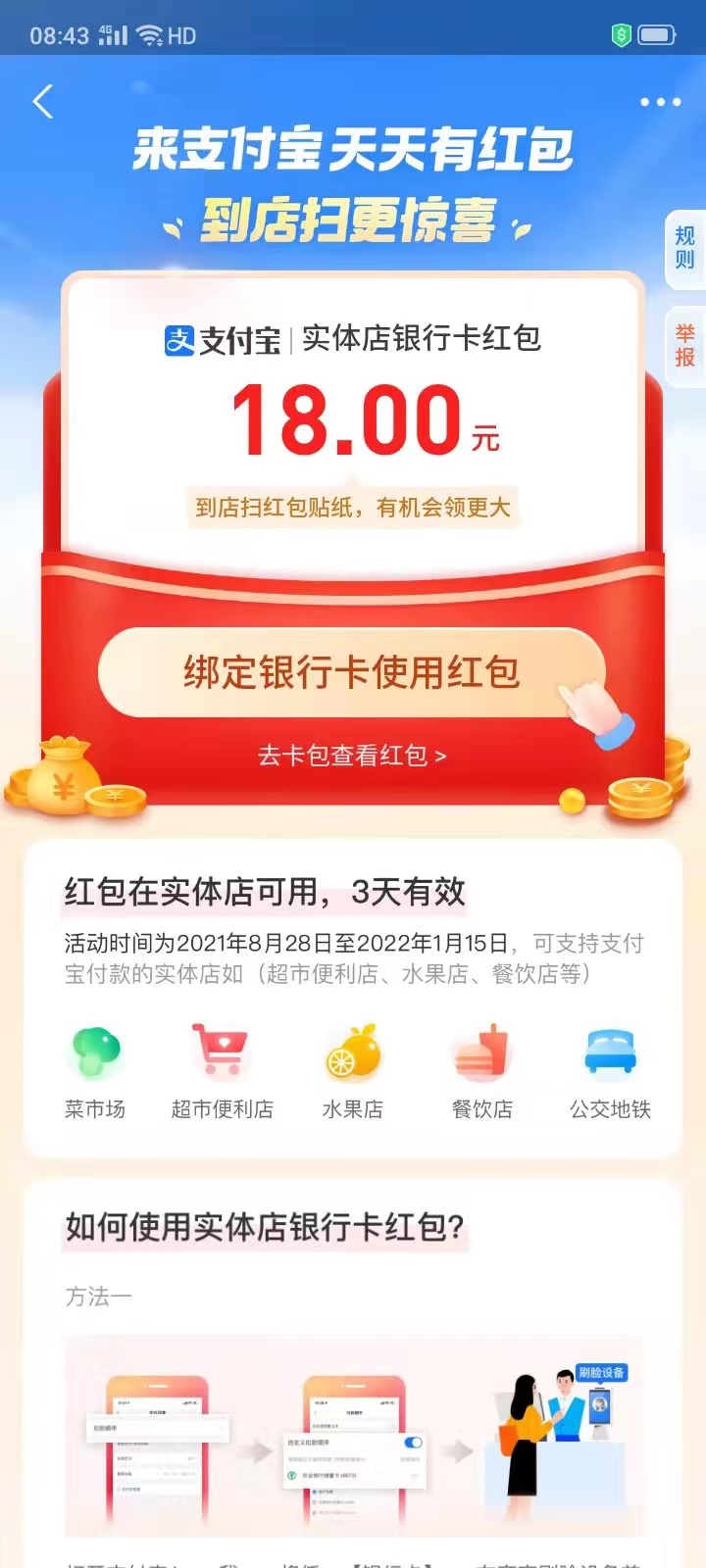Open the three-dot more options menu

click(x=660, y=102)
